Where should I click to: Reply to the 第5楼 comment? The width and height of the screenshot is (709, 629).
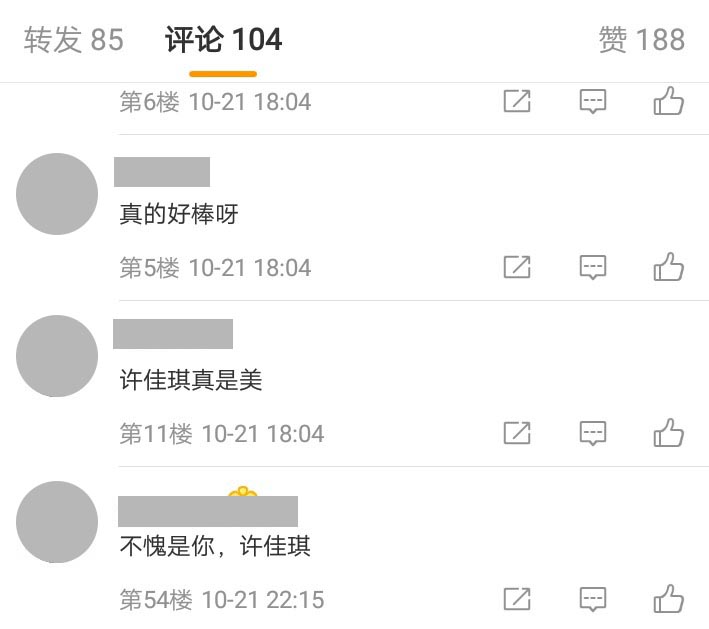pyautogui.click(x=593, y=267)
